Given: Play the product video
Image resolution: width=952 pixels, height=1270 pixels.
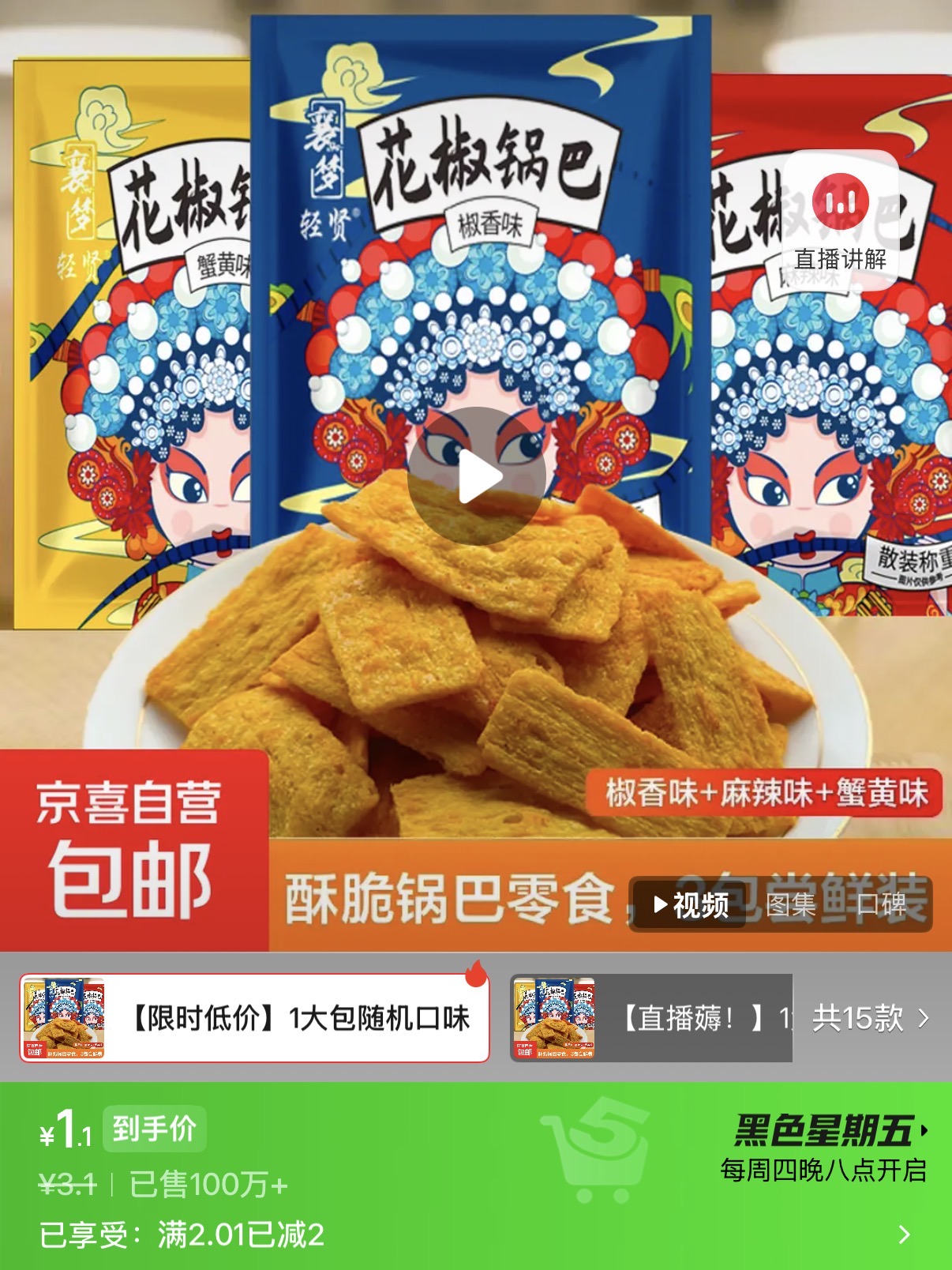Looking at the screenshot, I should tap(476, 476).
